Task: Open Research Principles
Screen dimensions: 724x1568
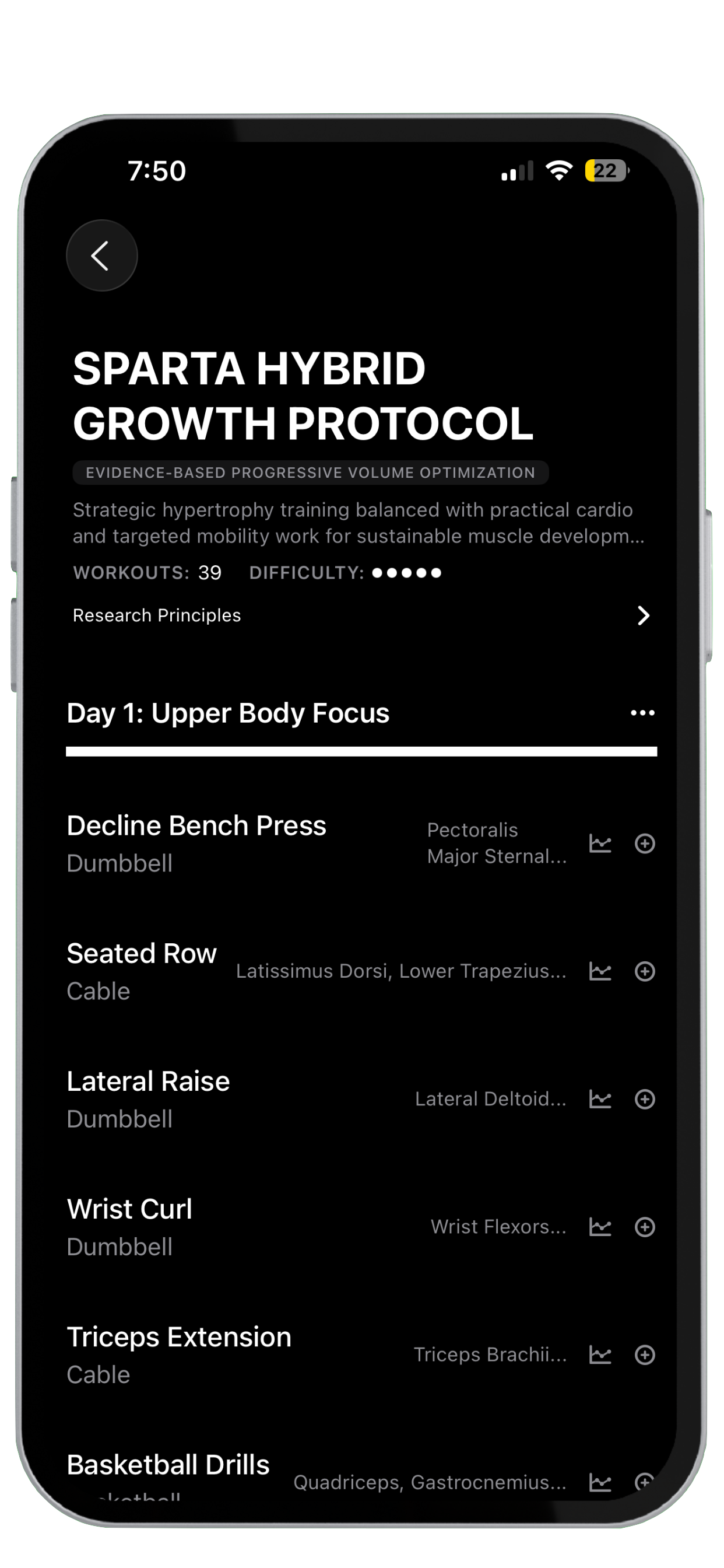Action: coord(361,615)
